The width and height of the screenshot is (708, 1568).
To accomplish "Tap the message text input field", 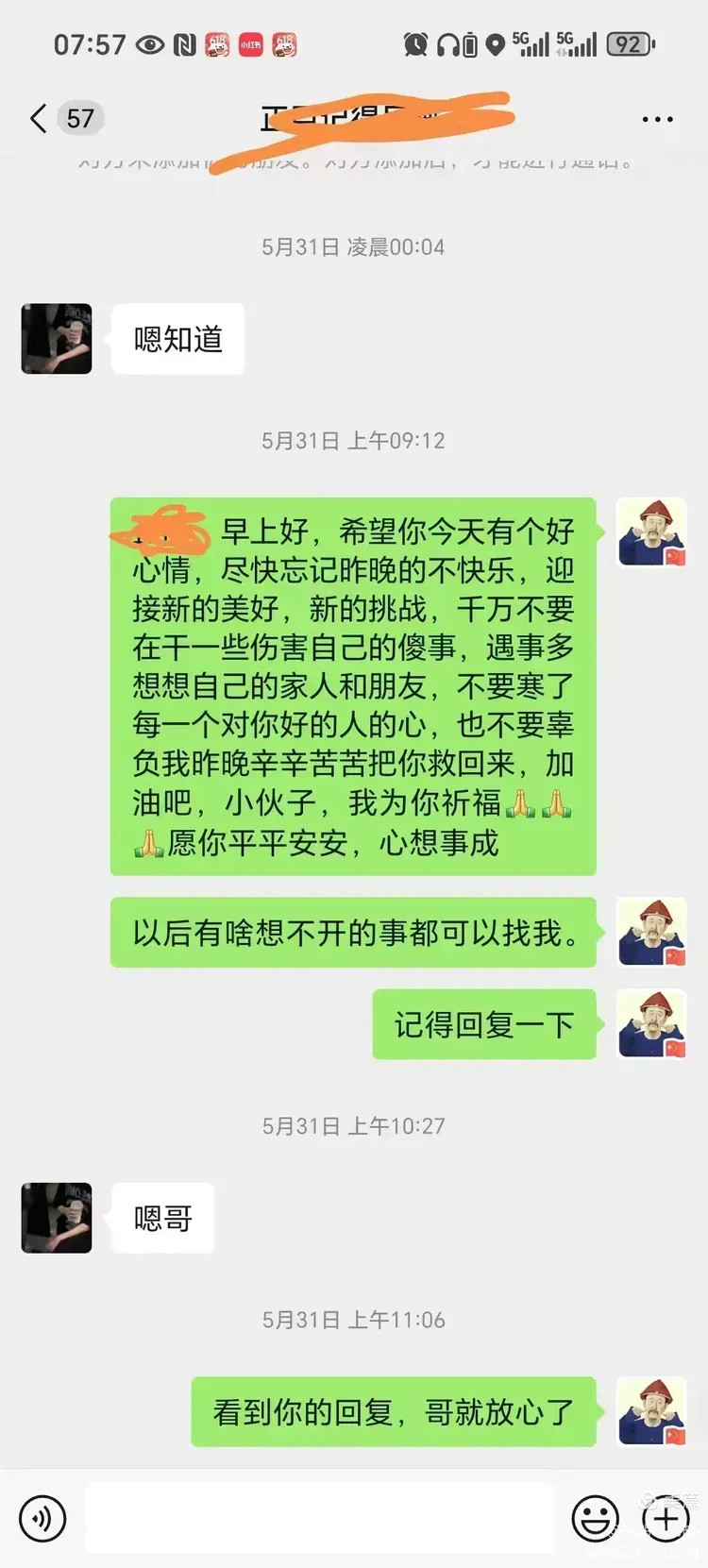I will (x=319, y=1519).
